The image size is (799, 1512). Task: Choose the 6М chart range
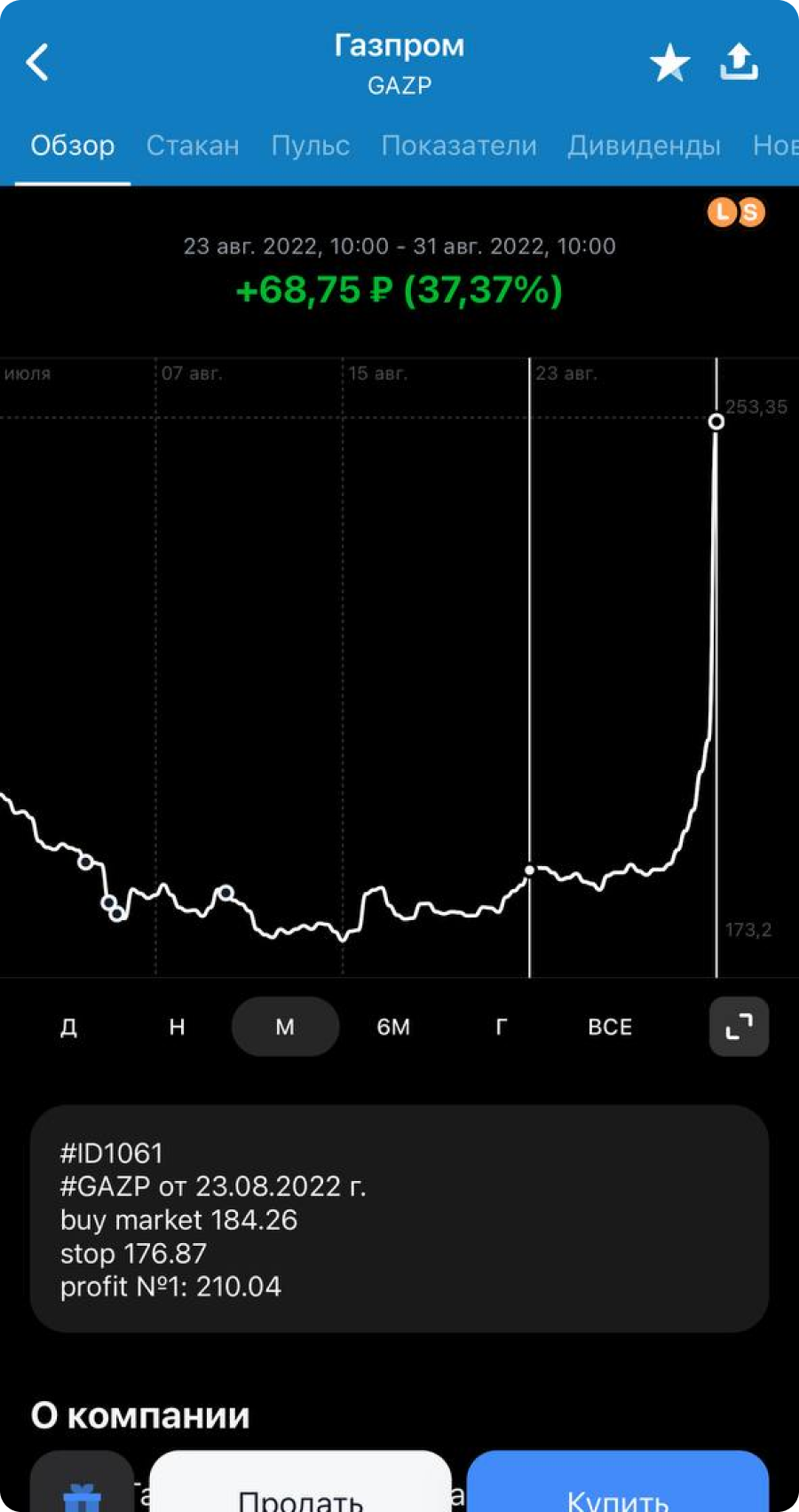(393, 1027)
